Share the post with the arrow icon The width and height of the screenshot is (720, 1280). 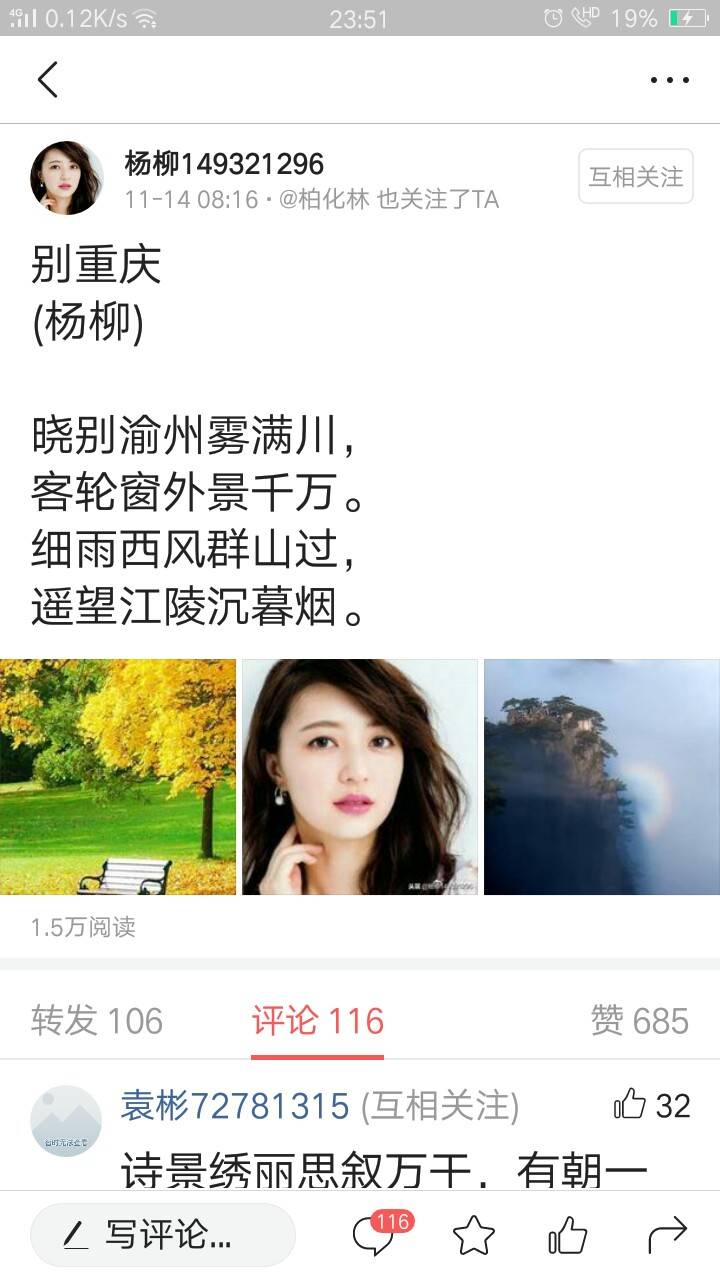[x=667, y=1236]
